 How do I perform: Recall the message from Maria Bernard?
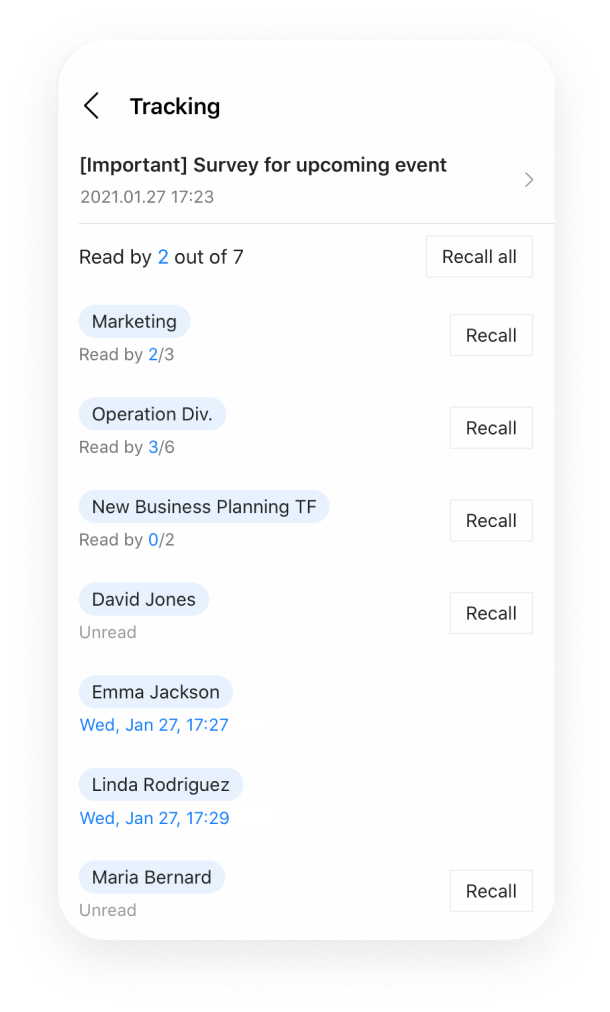click(x=491, y=891)
